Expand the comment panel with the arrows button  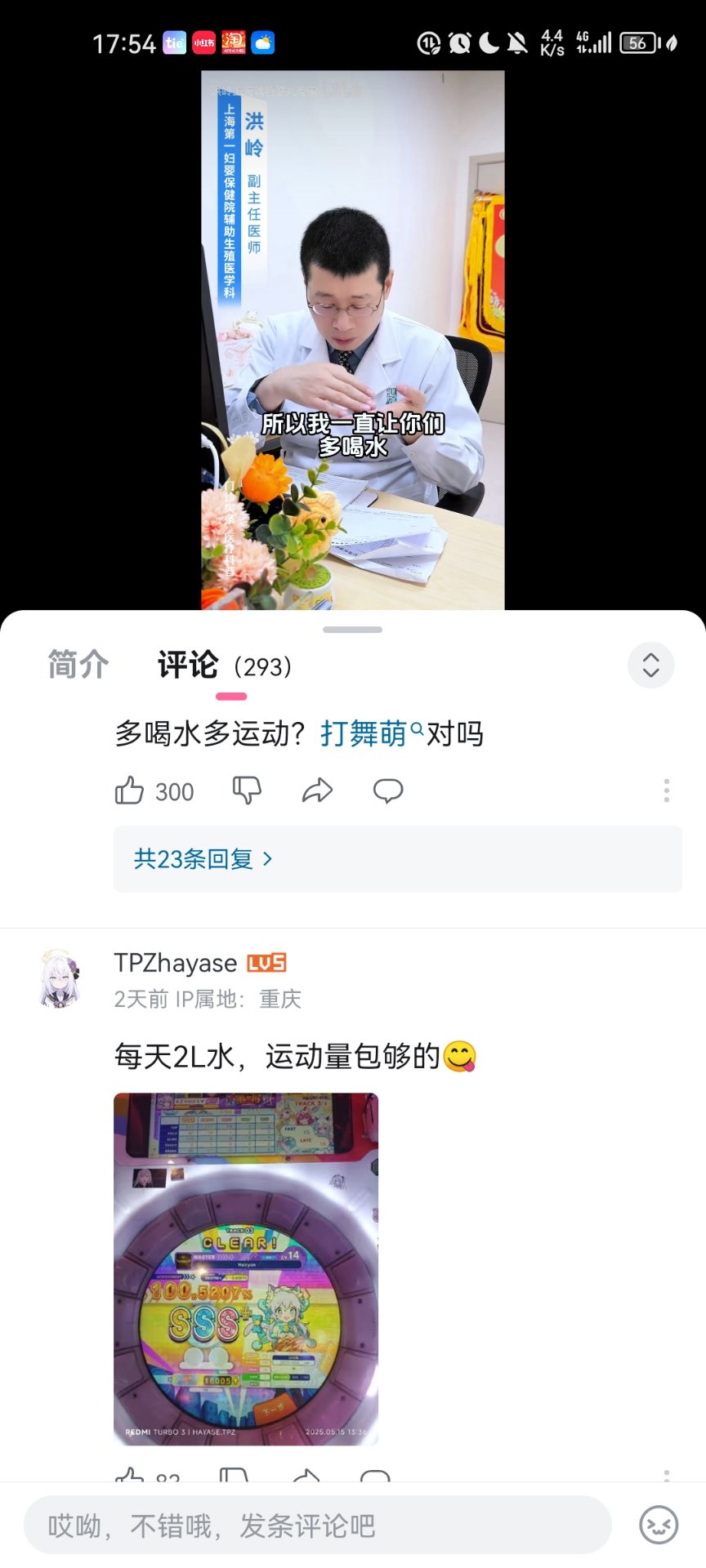(650, 665)
